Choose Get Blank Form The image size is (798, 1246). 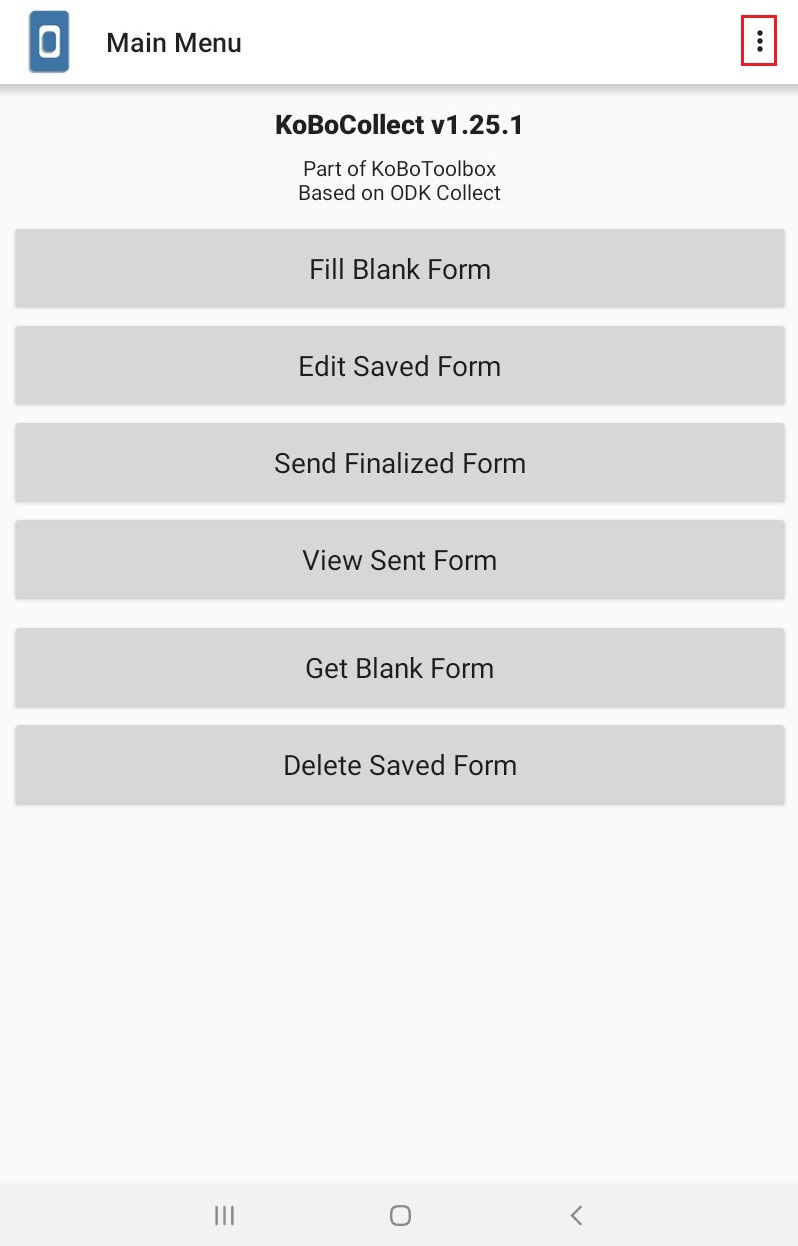tap(399, 668)
